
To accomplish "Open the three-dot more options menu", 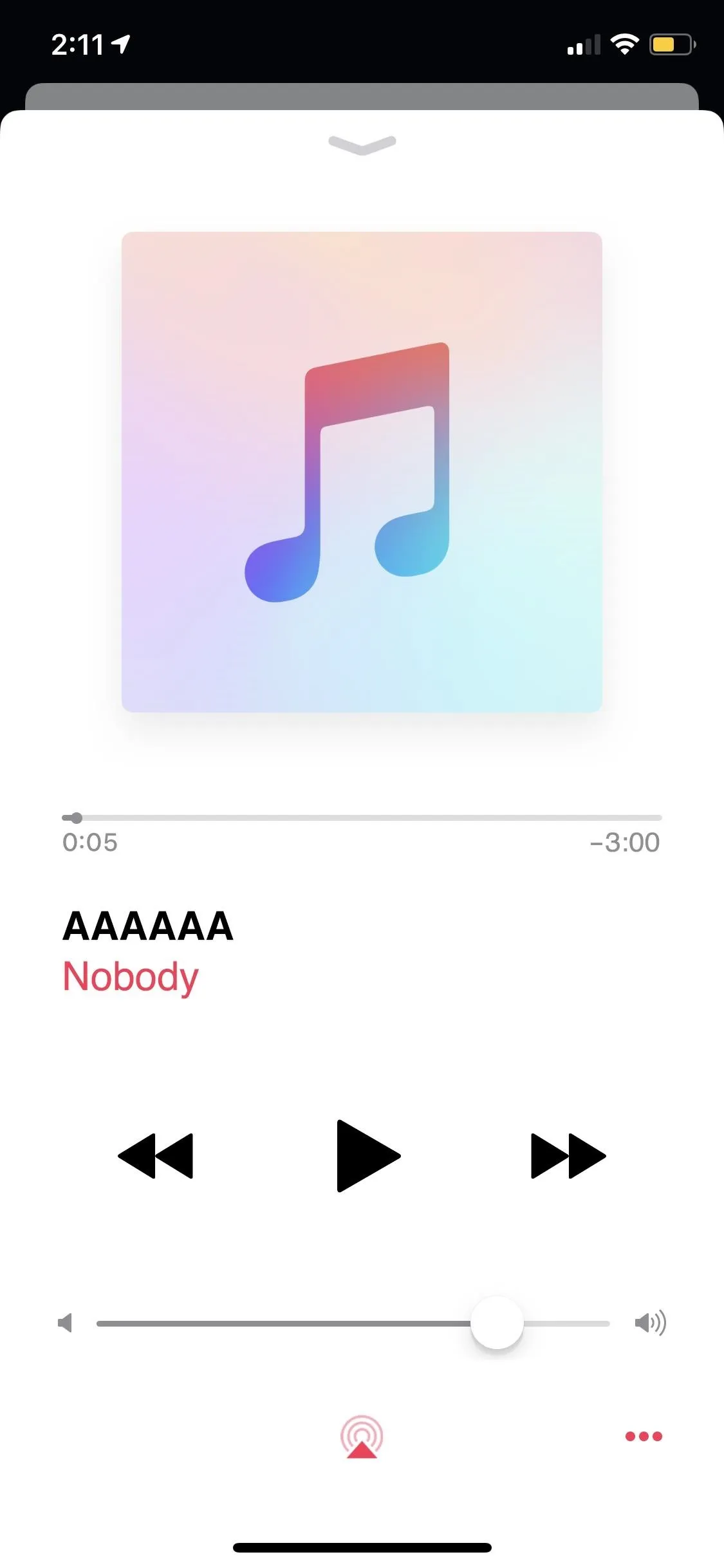I will tap(644, 1436).
